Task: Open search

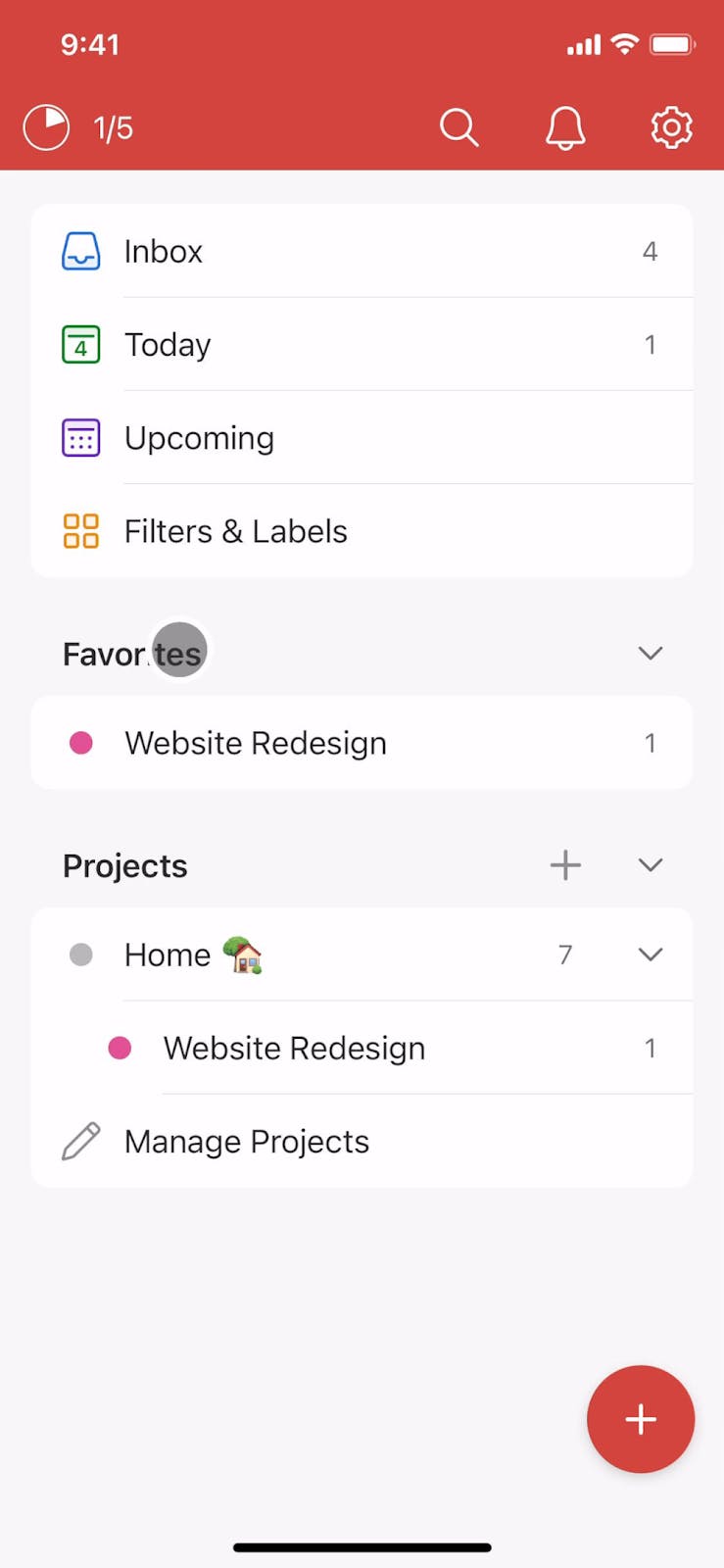Action: (459, 127)
